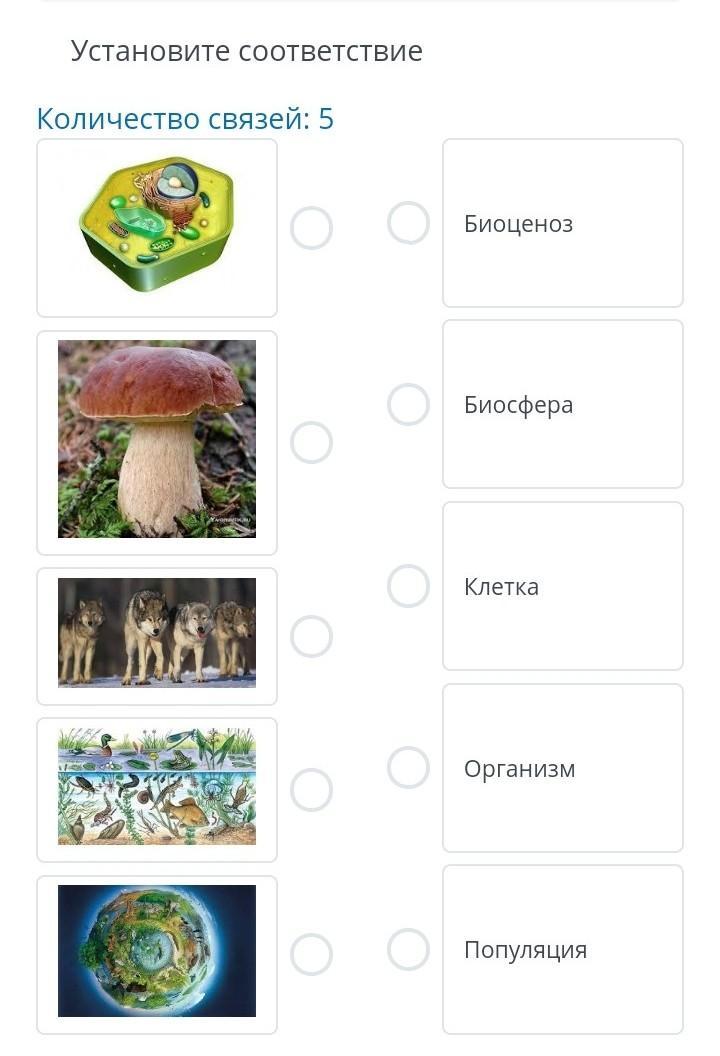Tap the connector circle for Организм
The image size is (720, 1056).
tap(408, 768)
